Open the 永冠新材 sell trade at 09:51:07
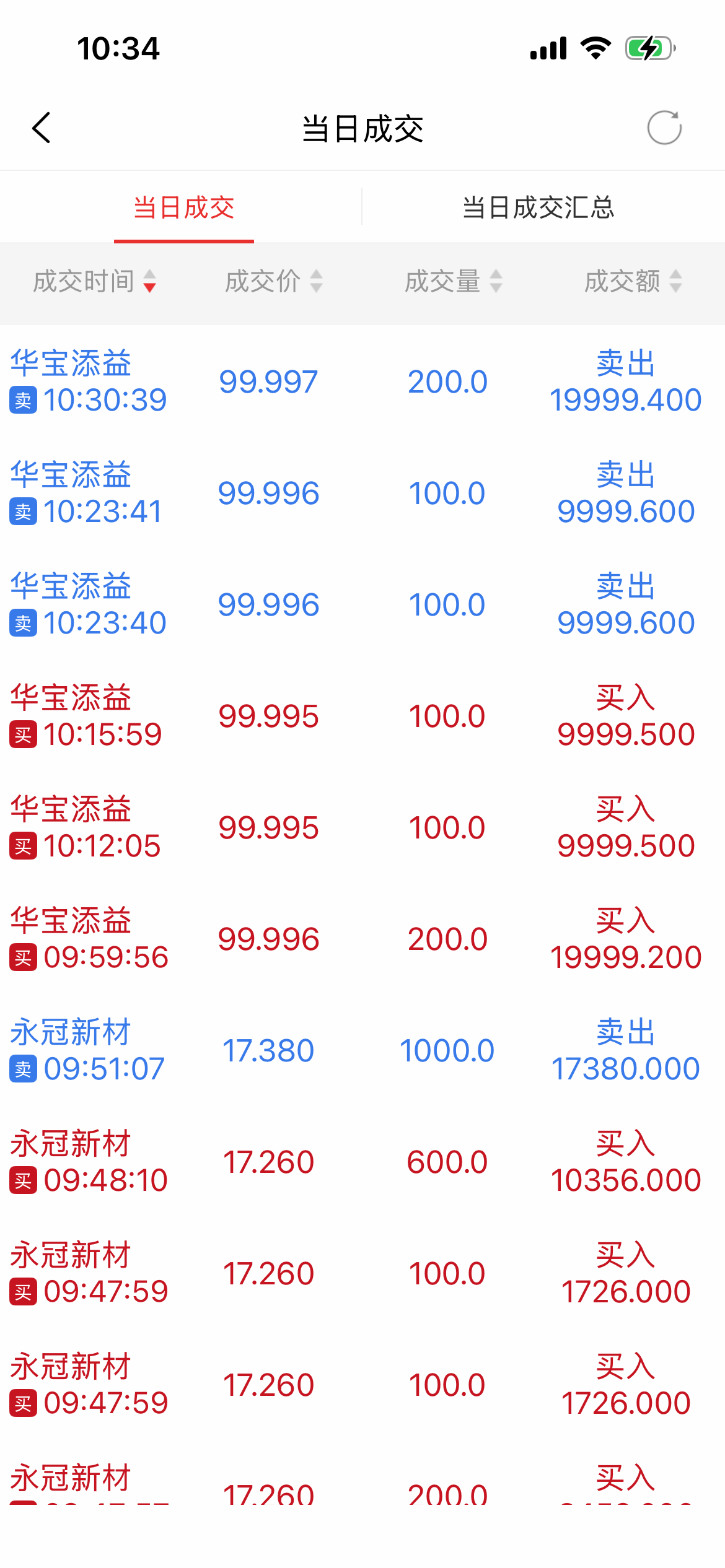Screen dimensions: 725x1568 362,1050
